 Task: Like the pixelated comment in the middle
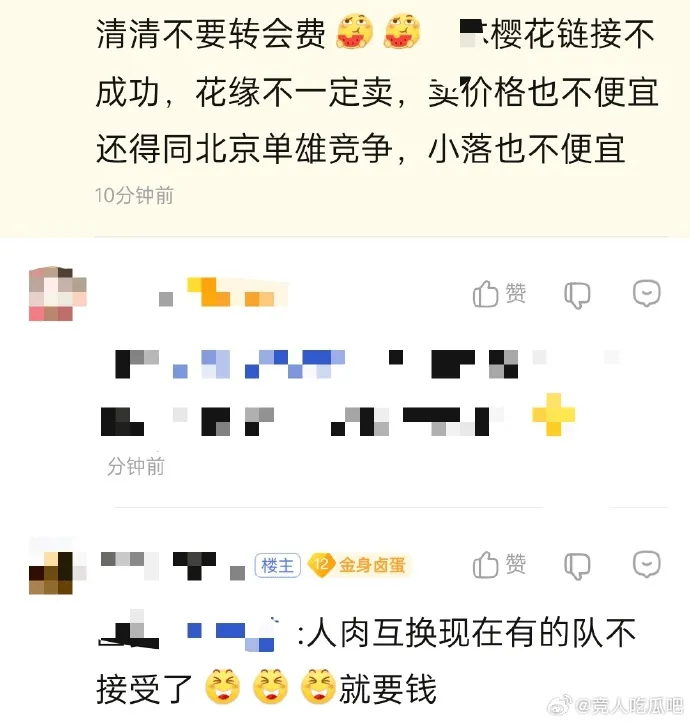499,294
